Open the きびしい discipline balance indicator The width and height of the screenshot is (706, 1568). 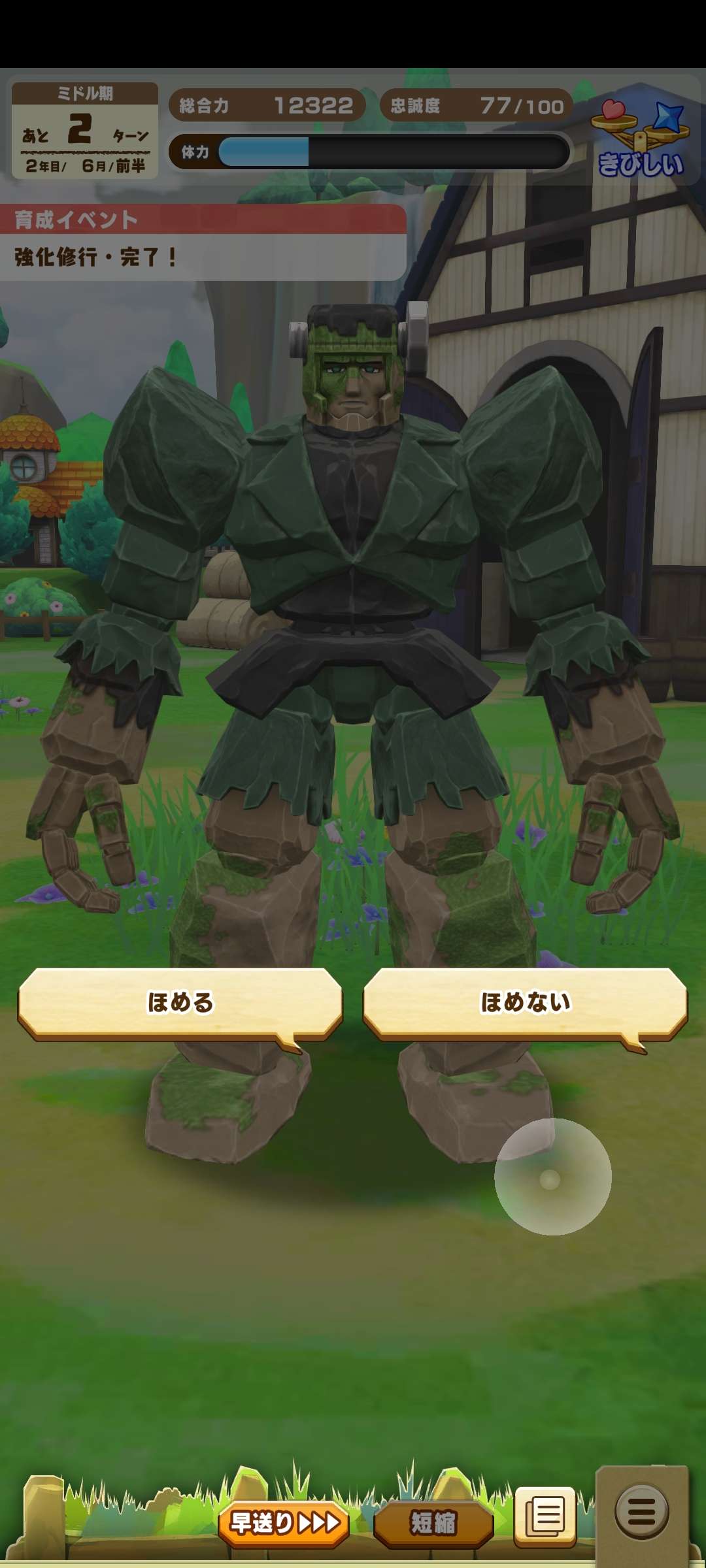pos(640,139)
